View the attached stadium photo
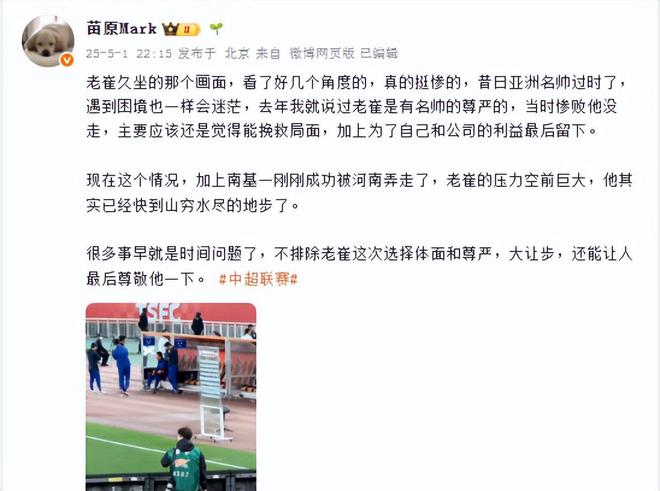The height and width of the screenshot is (491, 660). 170,396
